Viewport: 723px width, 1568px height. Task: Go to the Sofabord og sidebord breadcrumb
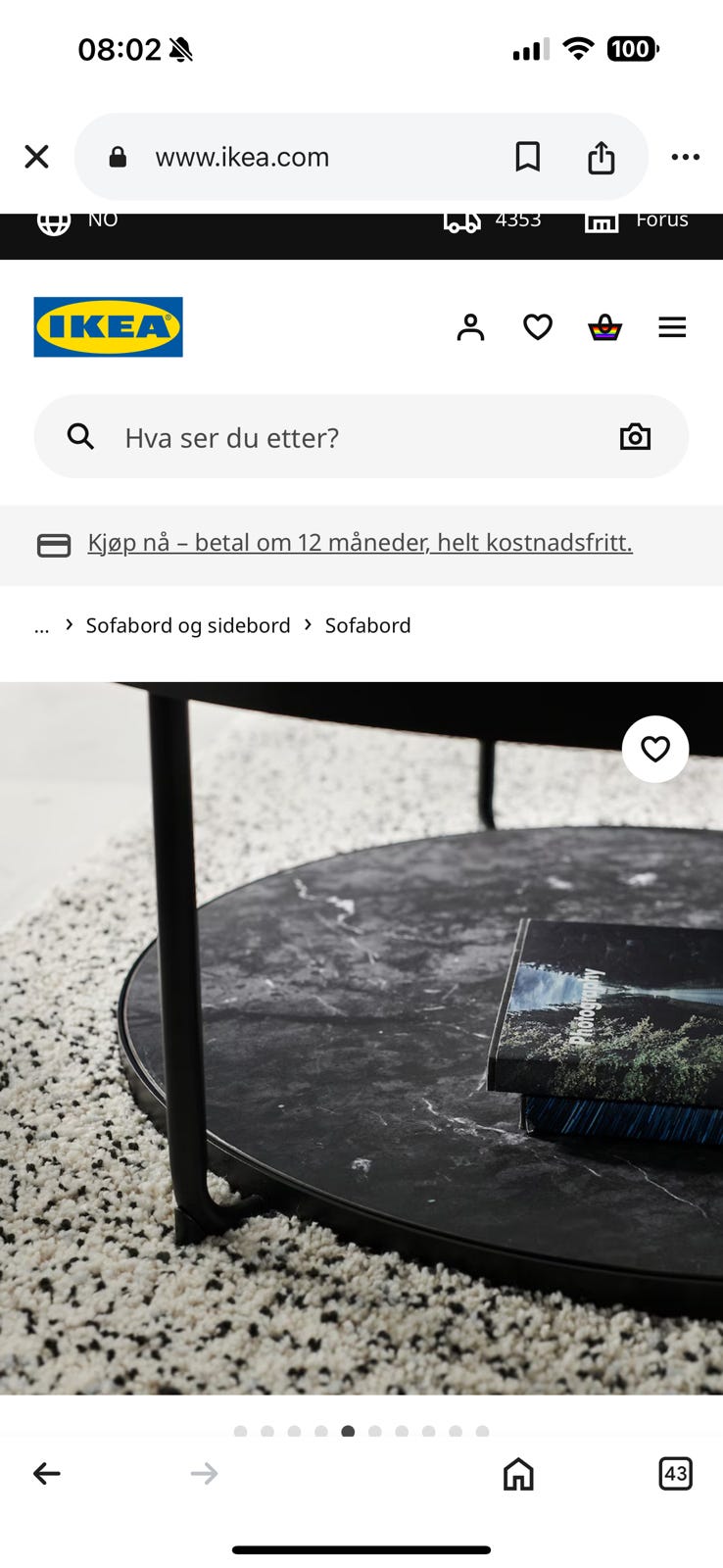click(187, 625)
